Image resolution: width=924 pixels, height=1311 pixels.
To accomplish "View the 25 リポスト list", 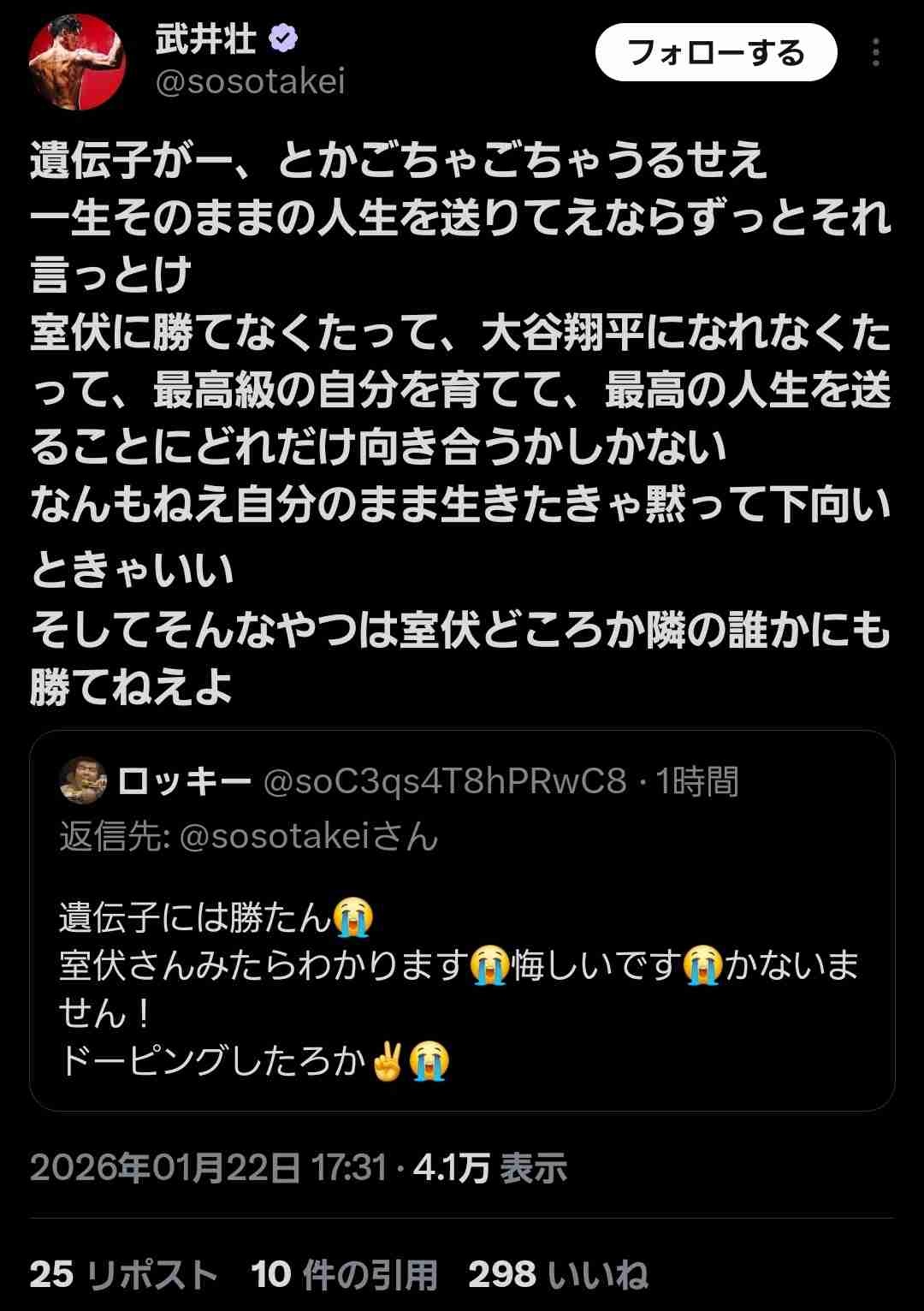I will click(123, 1274).
